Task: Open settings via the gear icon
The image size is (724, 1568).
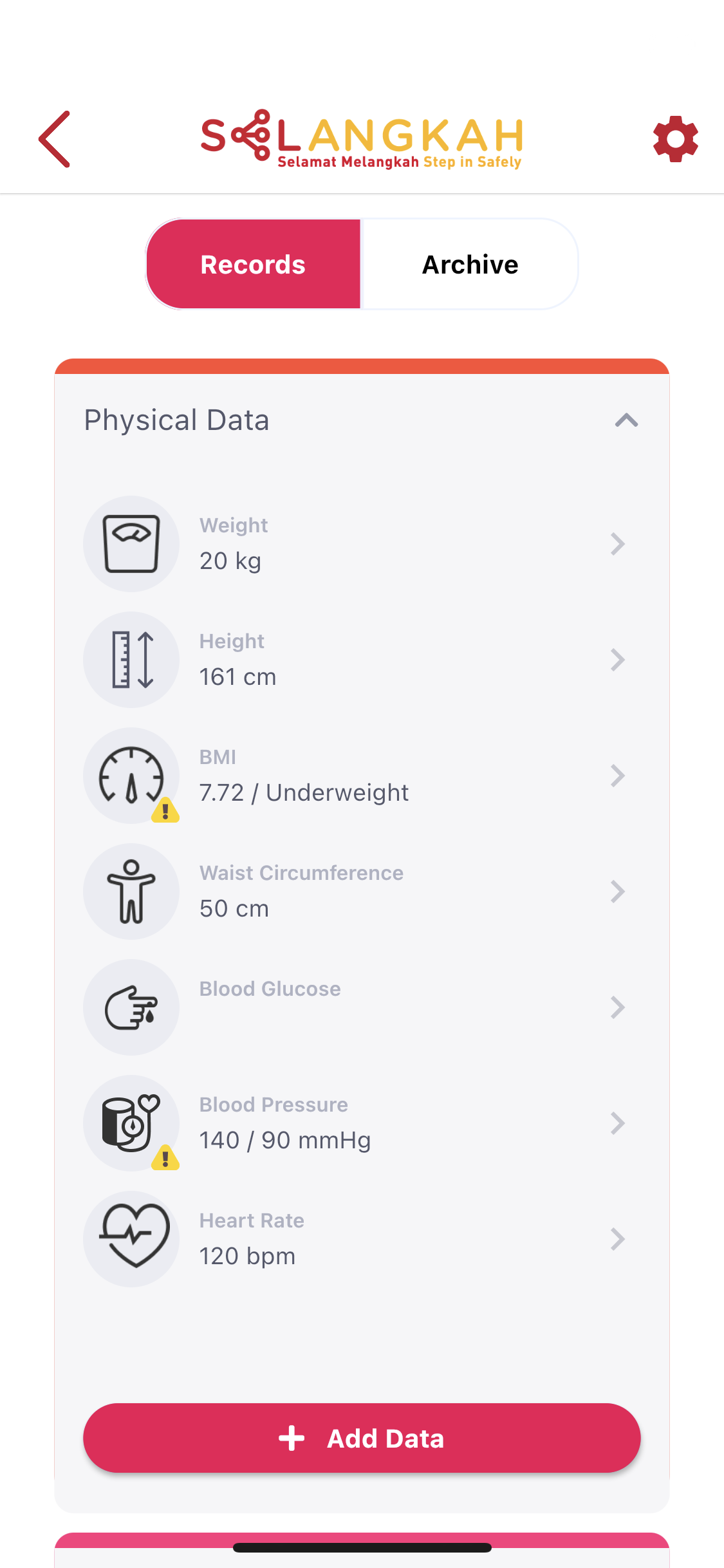Action: click(675, 139)
